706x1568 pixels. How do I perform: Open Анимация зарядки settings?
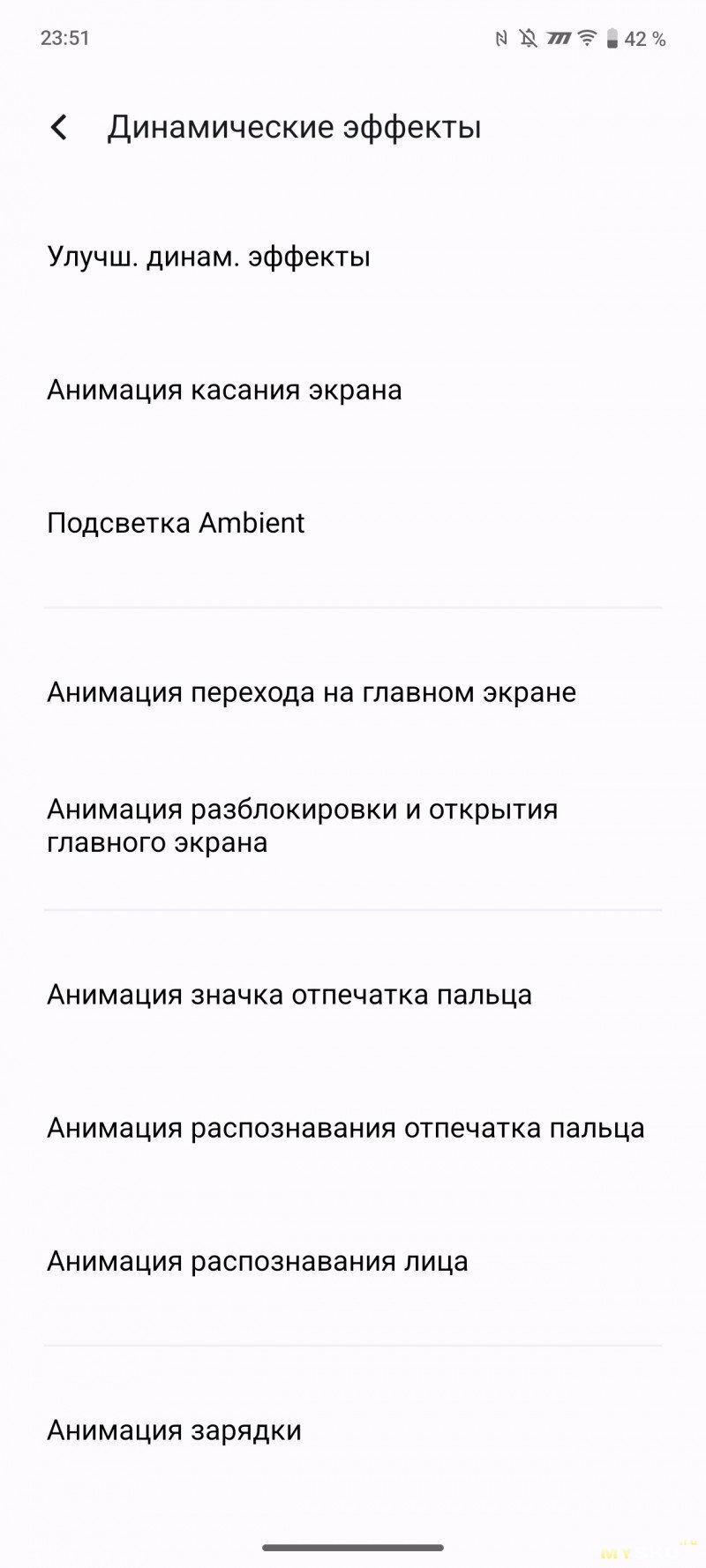[353, 1430]
